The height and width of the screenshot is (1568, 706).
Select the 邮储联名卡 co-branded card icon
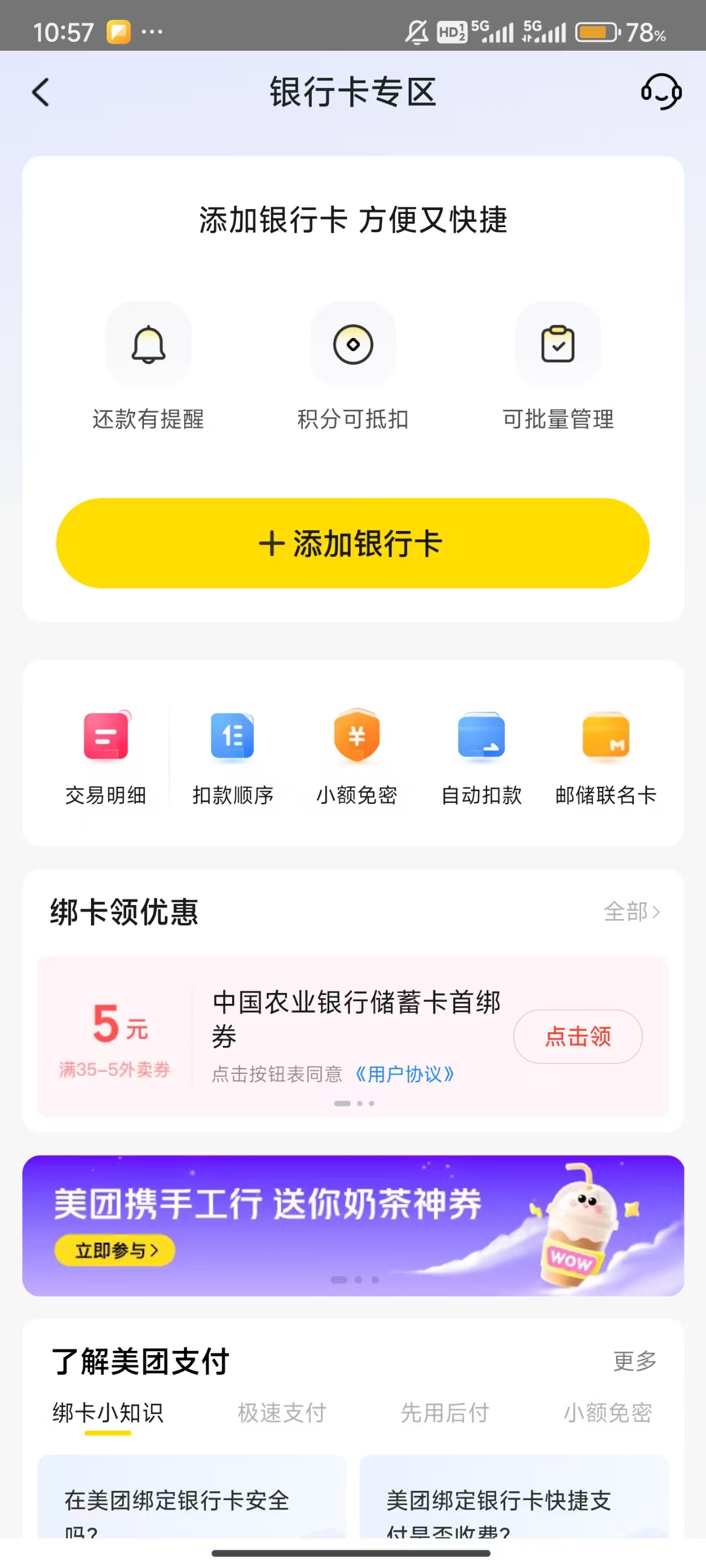[606, 758]
